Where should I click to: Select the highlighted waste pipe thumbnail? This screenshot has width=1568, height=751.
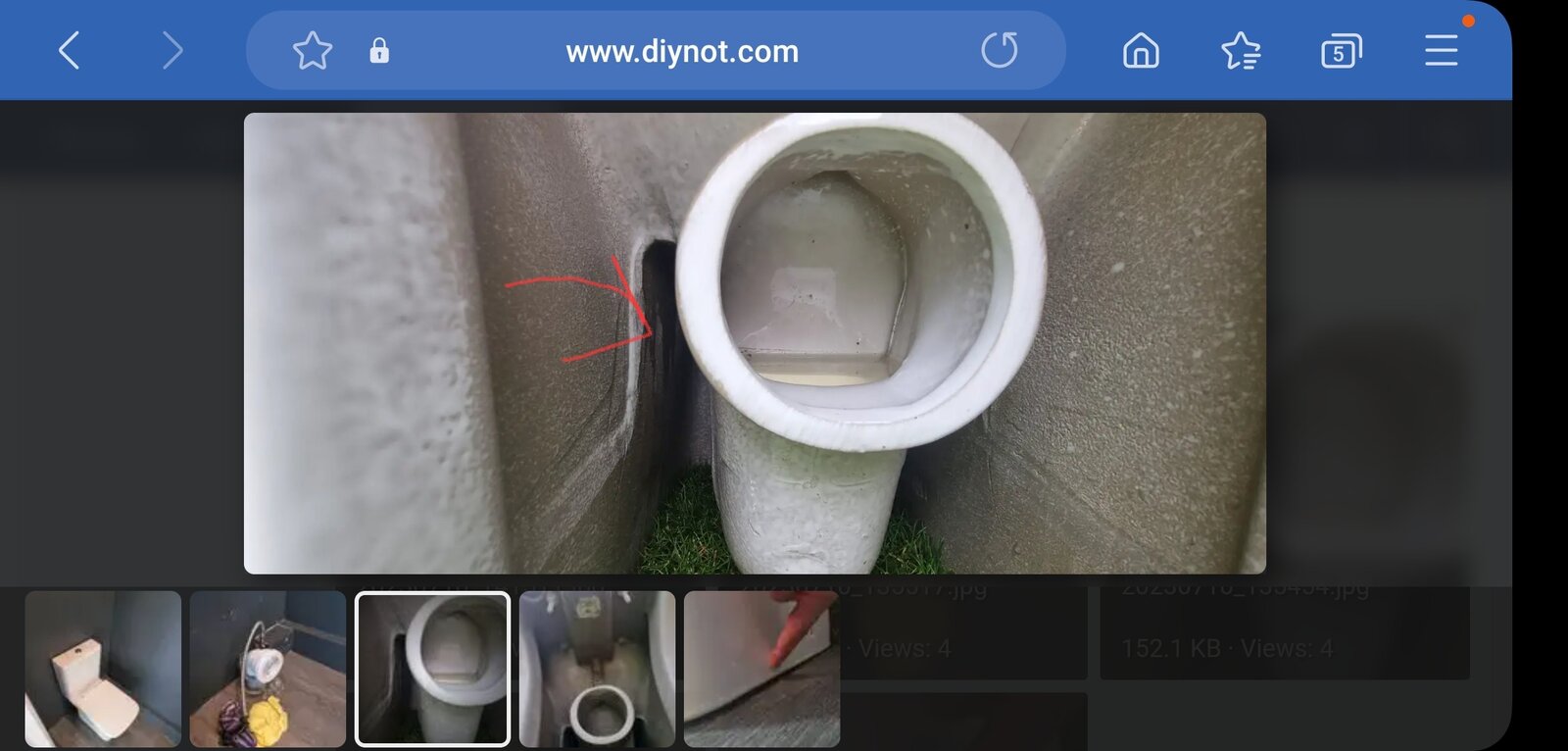tap(432, 670)
